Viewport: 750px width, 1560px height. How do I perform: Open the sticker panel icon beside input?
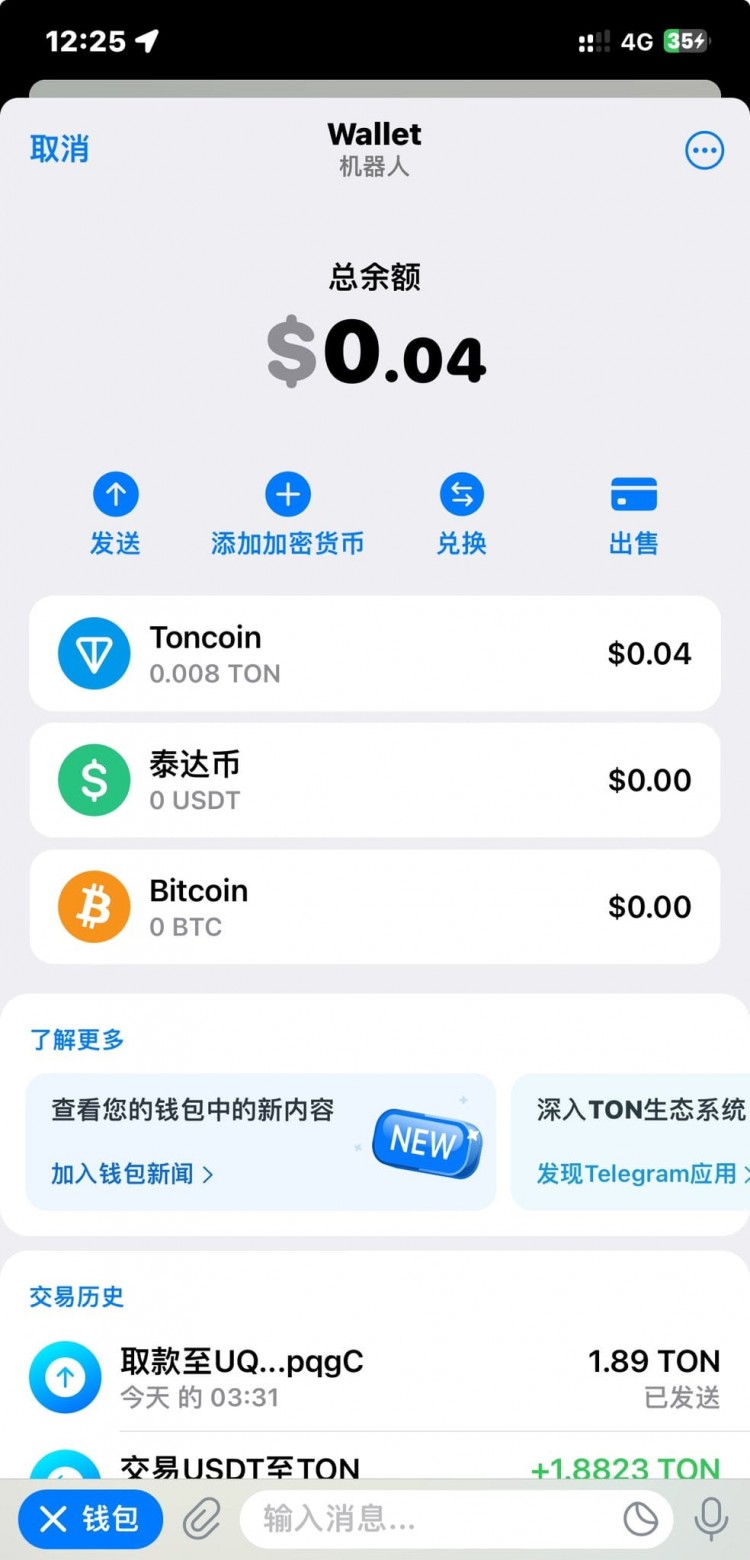click(x=638, y=1518)
